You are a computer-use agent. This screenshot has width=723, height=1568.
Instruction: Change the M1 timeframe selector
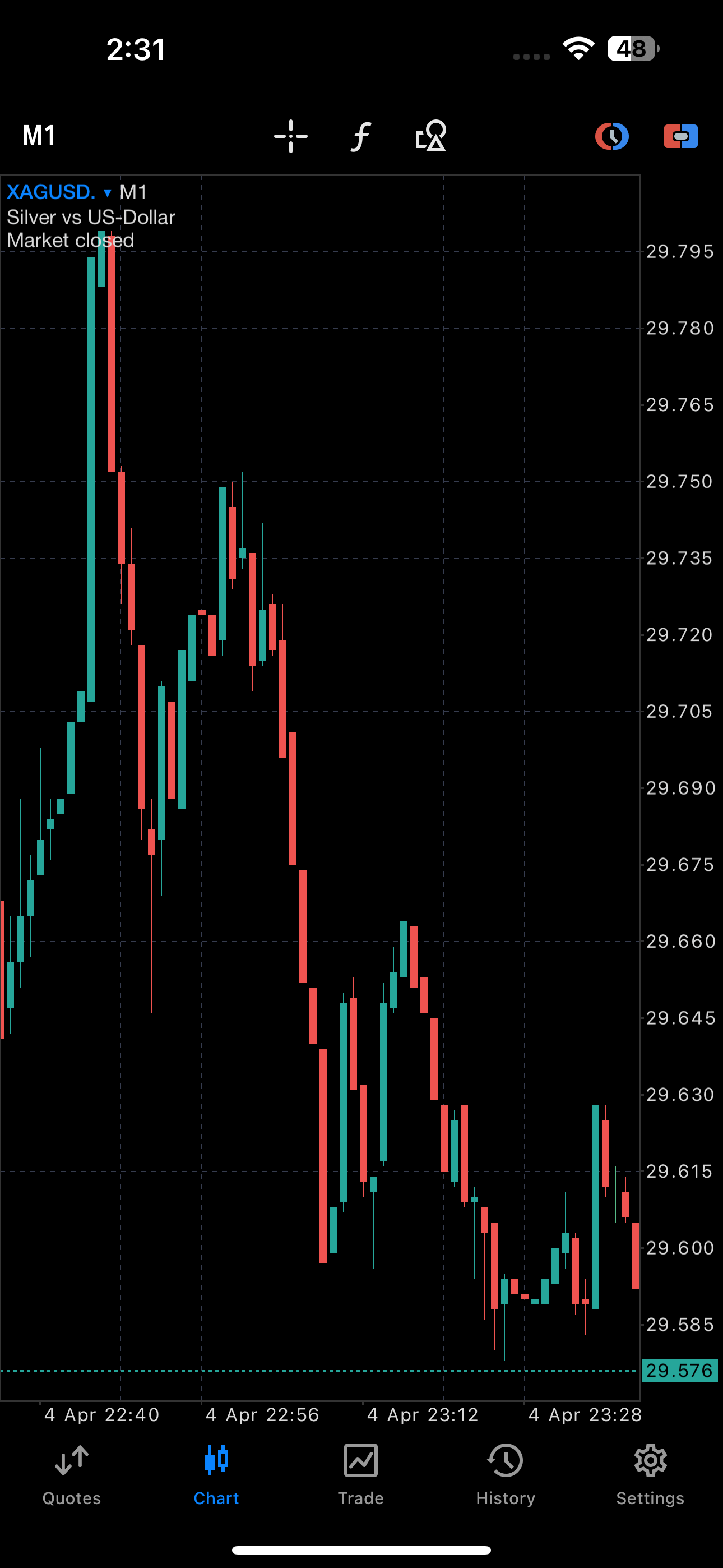coord(39,136)
